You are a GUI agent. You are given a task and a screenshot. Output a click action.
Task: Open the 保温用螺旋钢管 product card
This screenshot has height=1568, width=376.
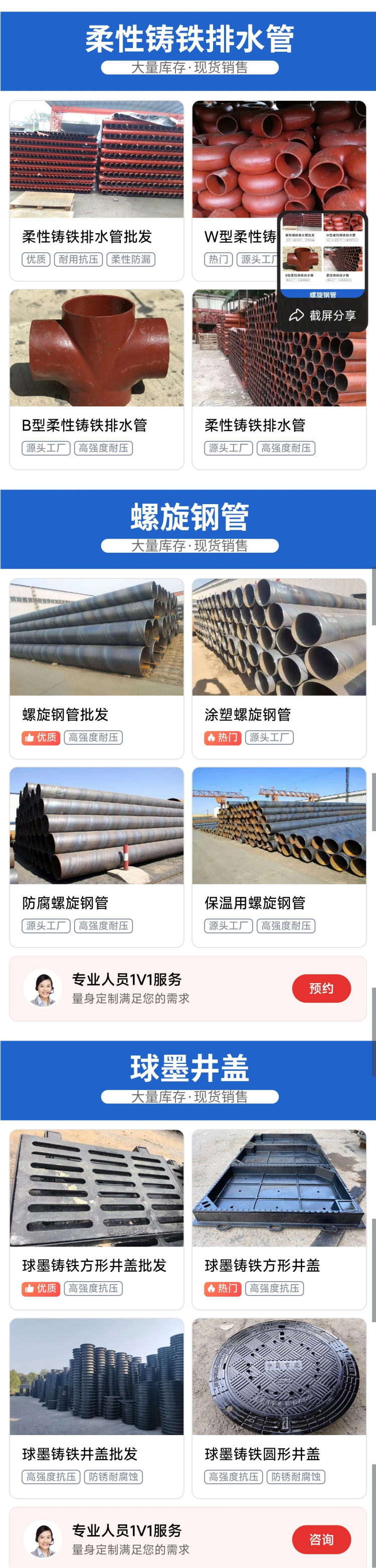tap(279, 856)
